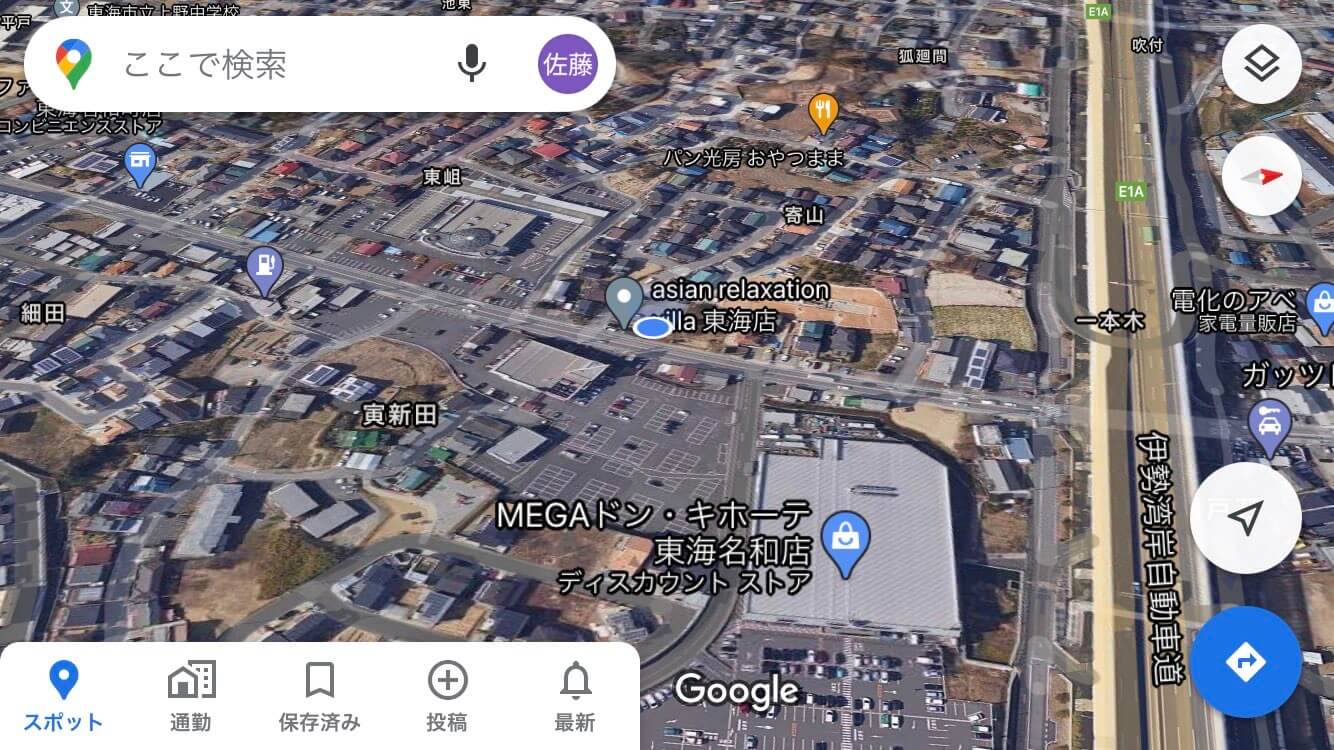Screen dimensions: 1334x750
Task: Center map on my location
Action: tap(1245, 518)
